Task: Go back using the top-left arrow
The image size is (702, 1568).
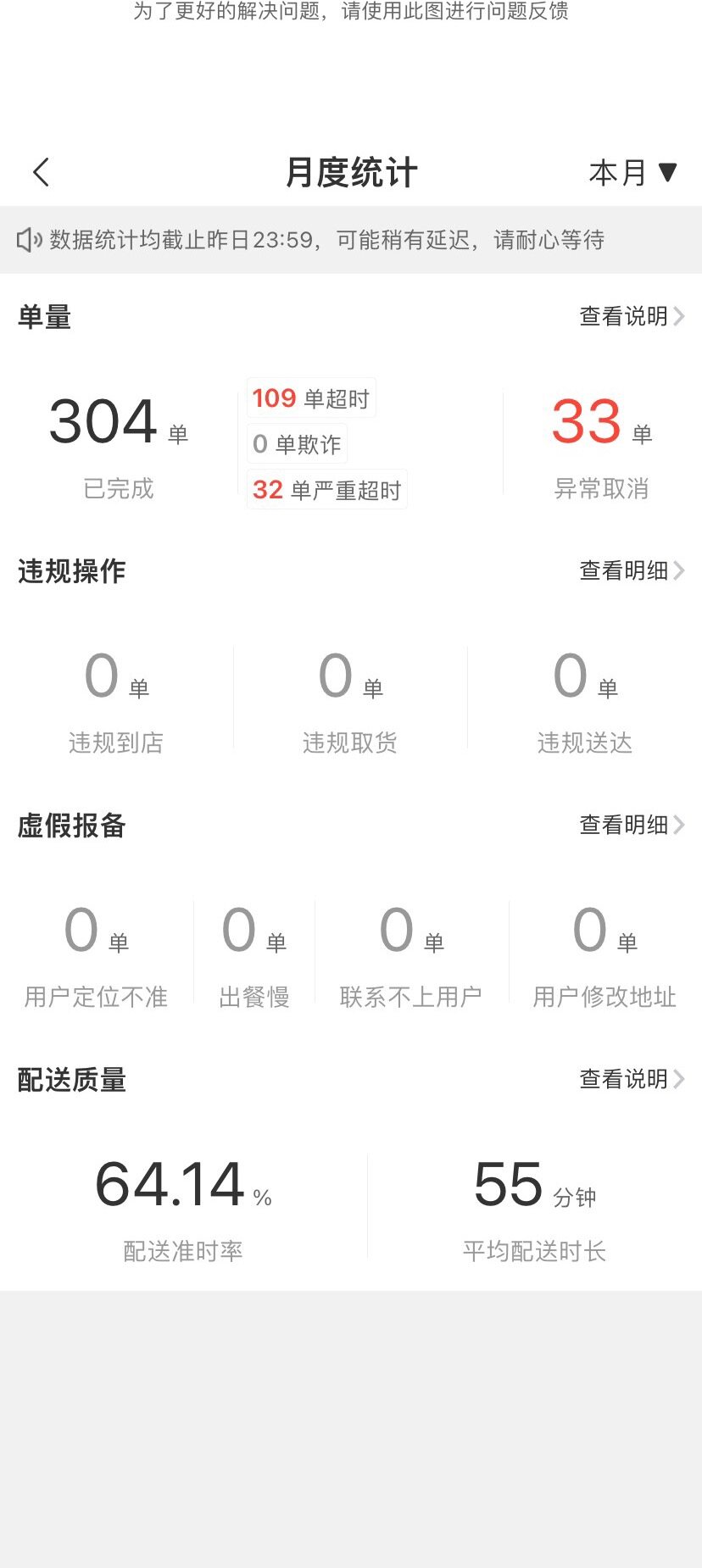Action: pos(41,172)
